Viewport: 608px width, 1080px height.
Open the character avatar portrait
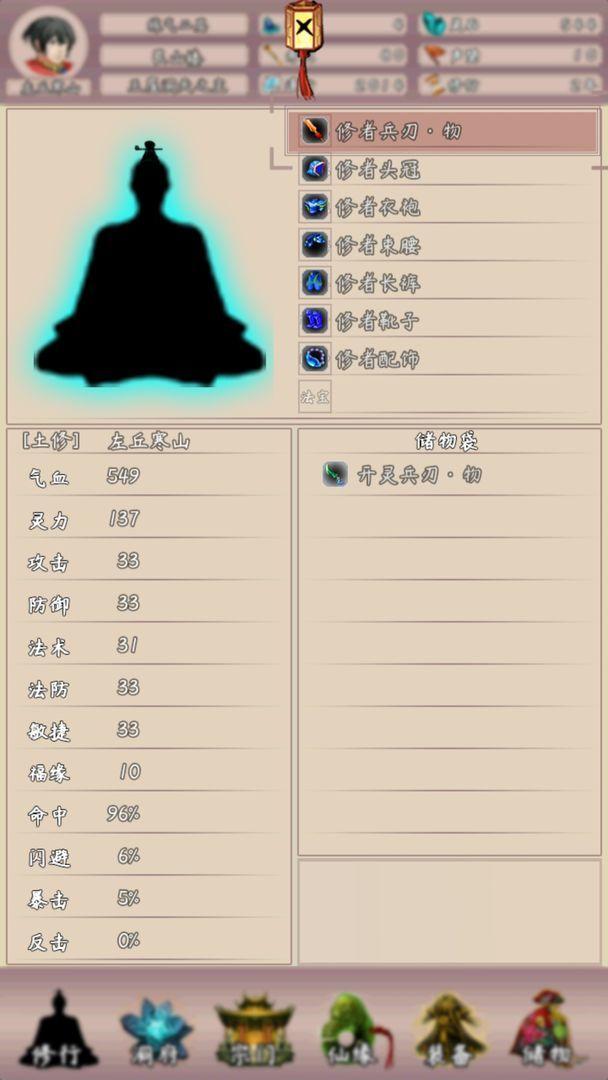[47, 45]
